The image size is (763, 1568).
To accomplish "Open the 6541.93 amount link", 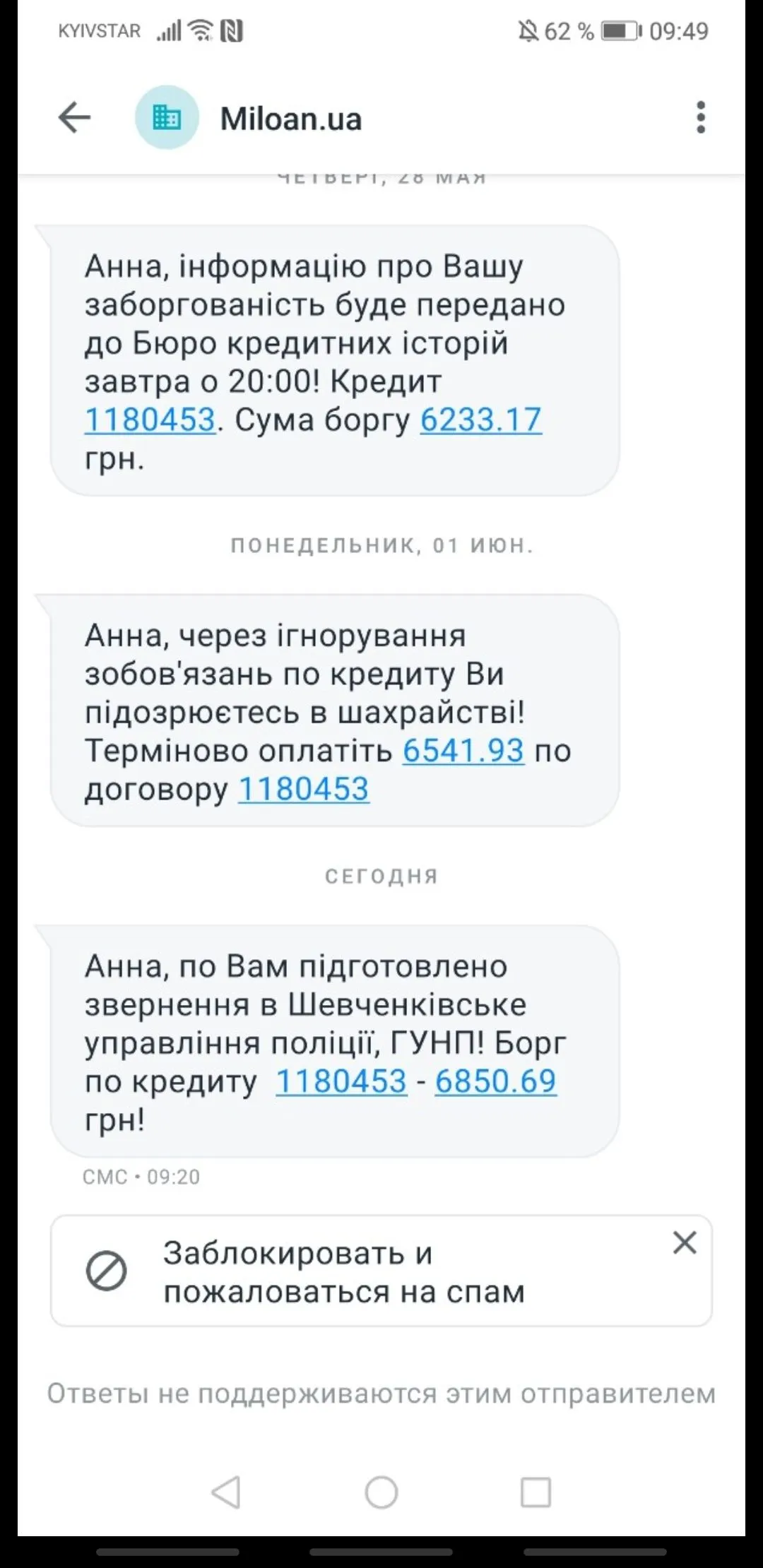I will pyautogui.click(x=463, y=751).
